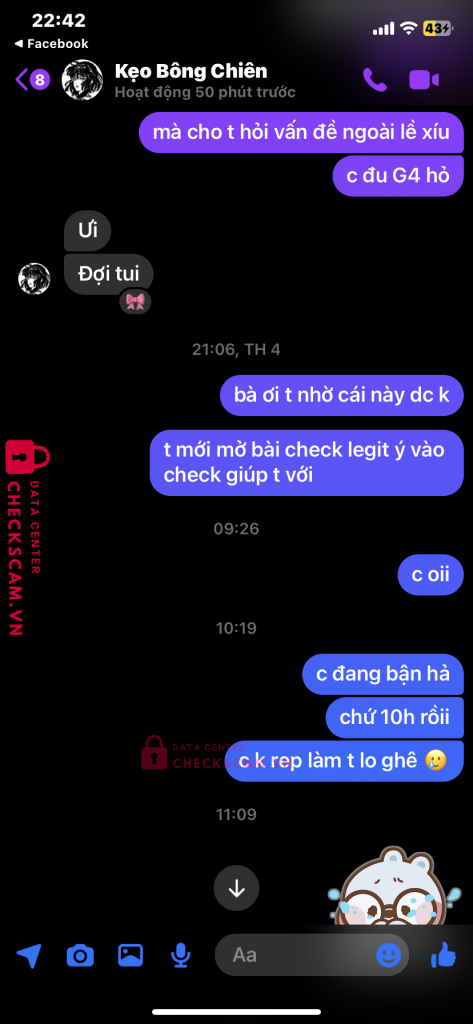Jump to latest messages with down arrow
473x1024 pixels.
236,888
